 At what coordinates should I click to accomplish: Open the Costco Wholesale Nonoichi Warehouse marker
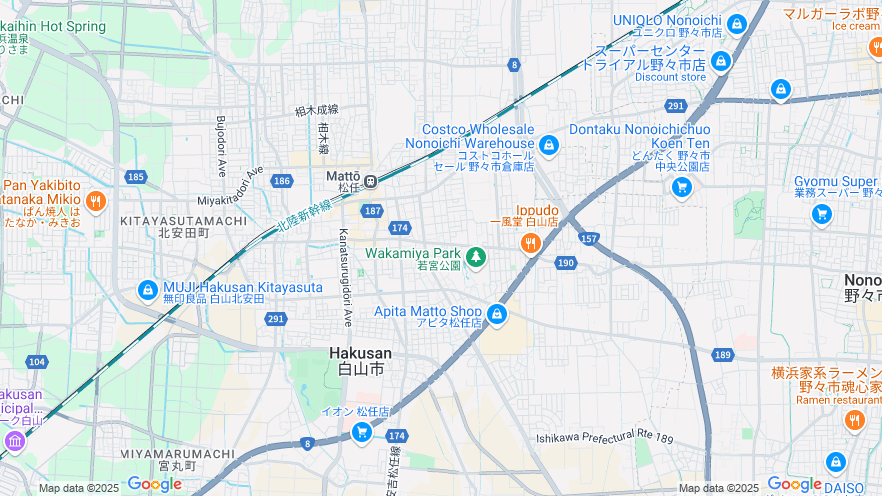pos(548,147)
